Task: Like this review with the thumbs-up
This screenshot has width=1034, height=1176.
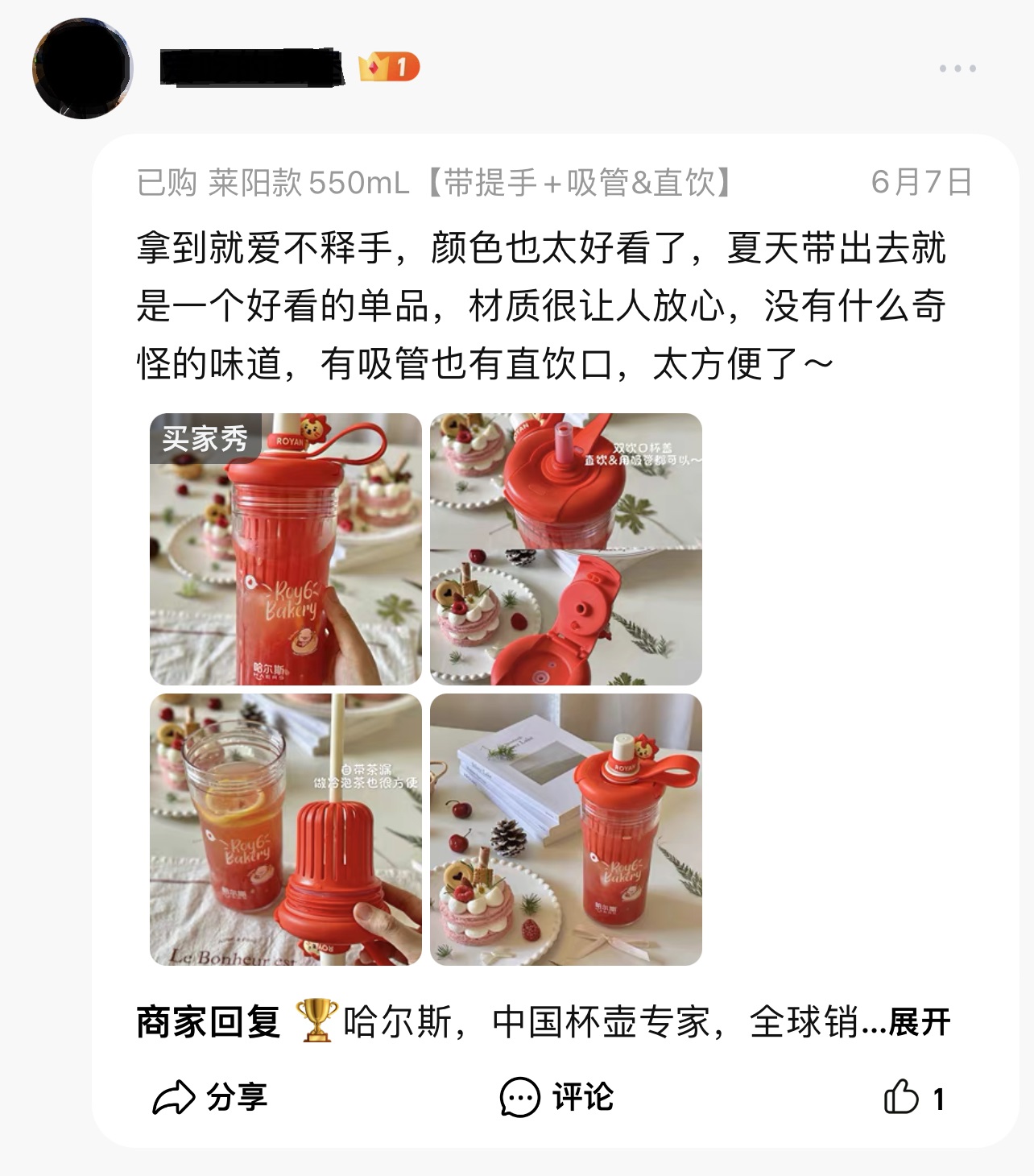Action: [902, 1097]
